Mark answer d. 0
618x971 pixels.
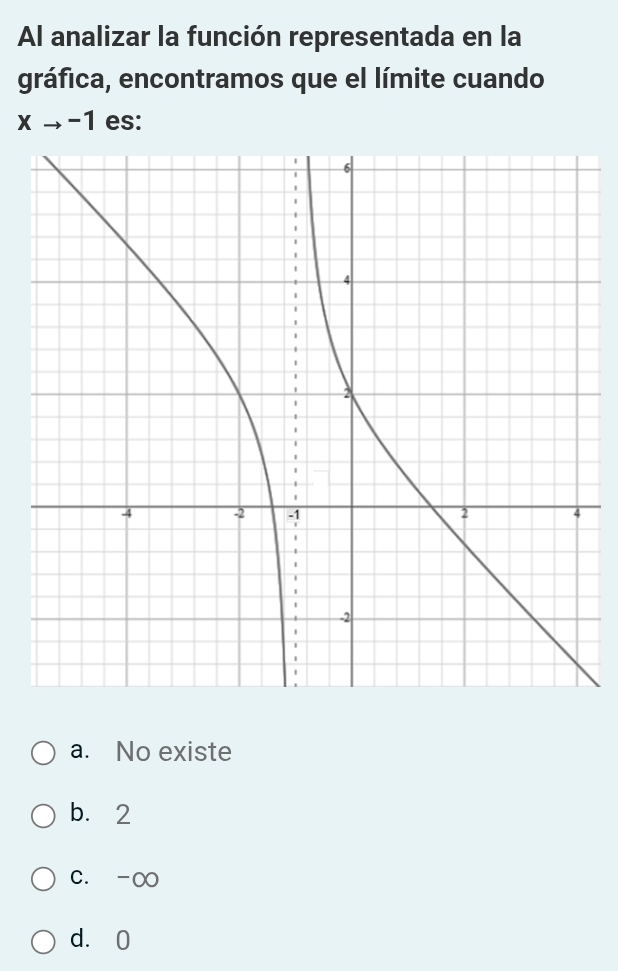click(x=43, y=942)
